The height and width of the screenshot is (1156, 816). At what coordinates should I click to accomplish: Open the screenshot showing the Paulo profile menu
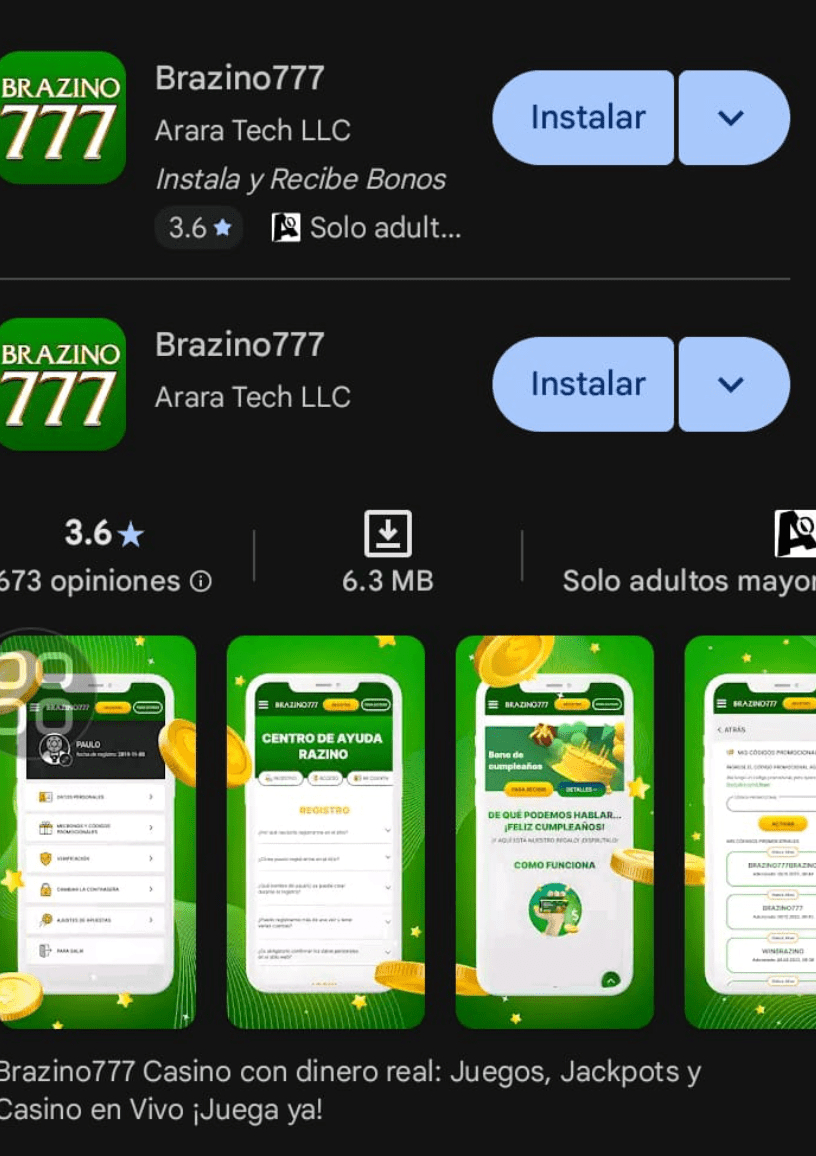pyautogui.click(x=97, y=832)
